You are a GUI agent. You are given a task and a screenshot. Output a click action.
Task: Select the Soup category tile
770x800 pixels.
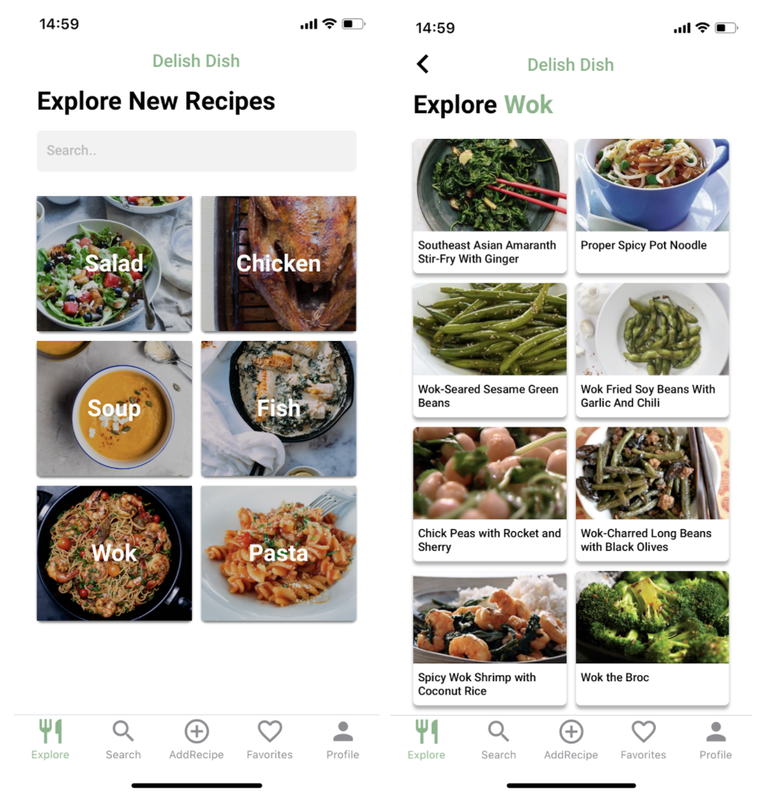(114, 409)
